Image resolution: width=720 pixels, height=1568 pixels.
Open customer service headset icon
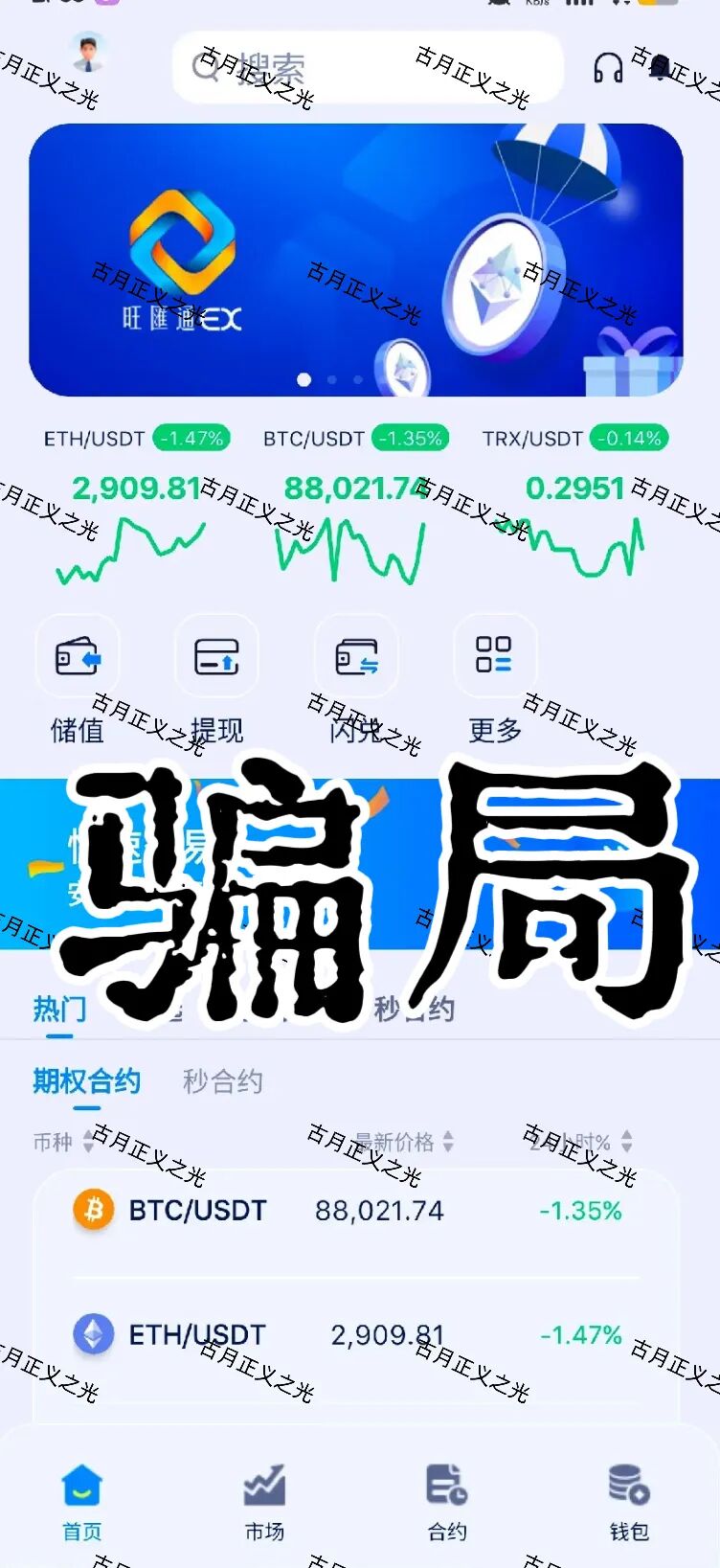point(608,67)
